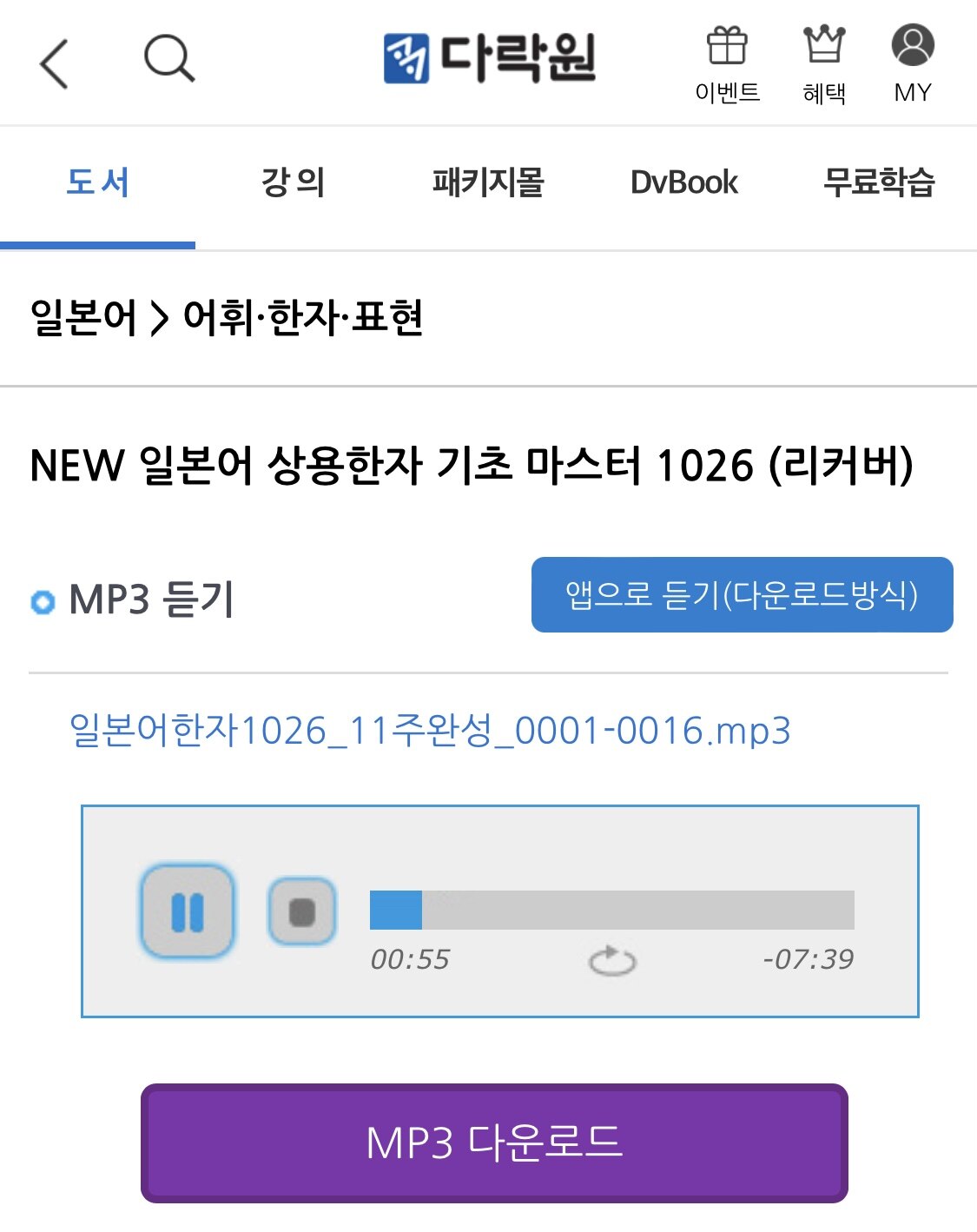Switch to the DvBook tab
This screenshot has height=1232, width=977.
[683, 183]
